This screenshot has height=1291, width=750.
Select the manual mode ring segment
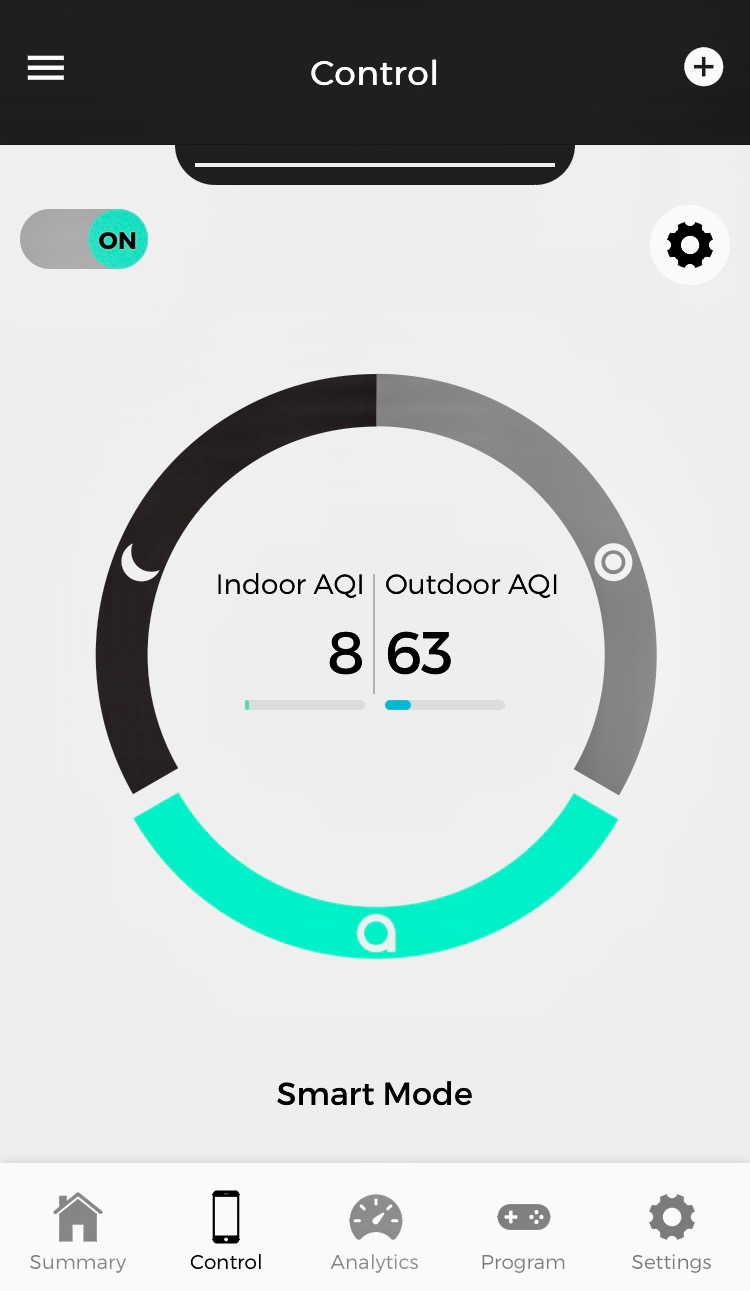coord(613,562)
